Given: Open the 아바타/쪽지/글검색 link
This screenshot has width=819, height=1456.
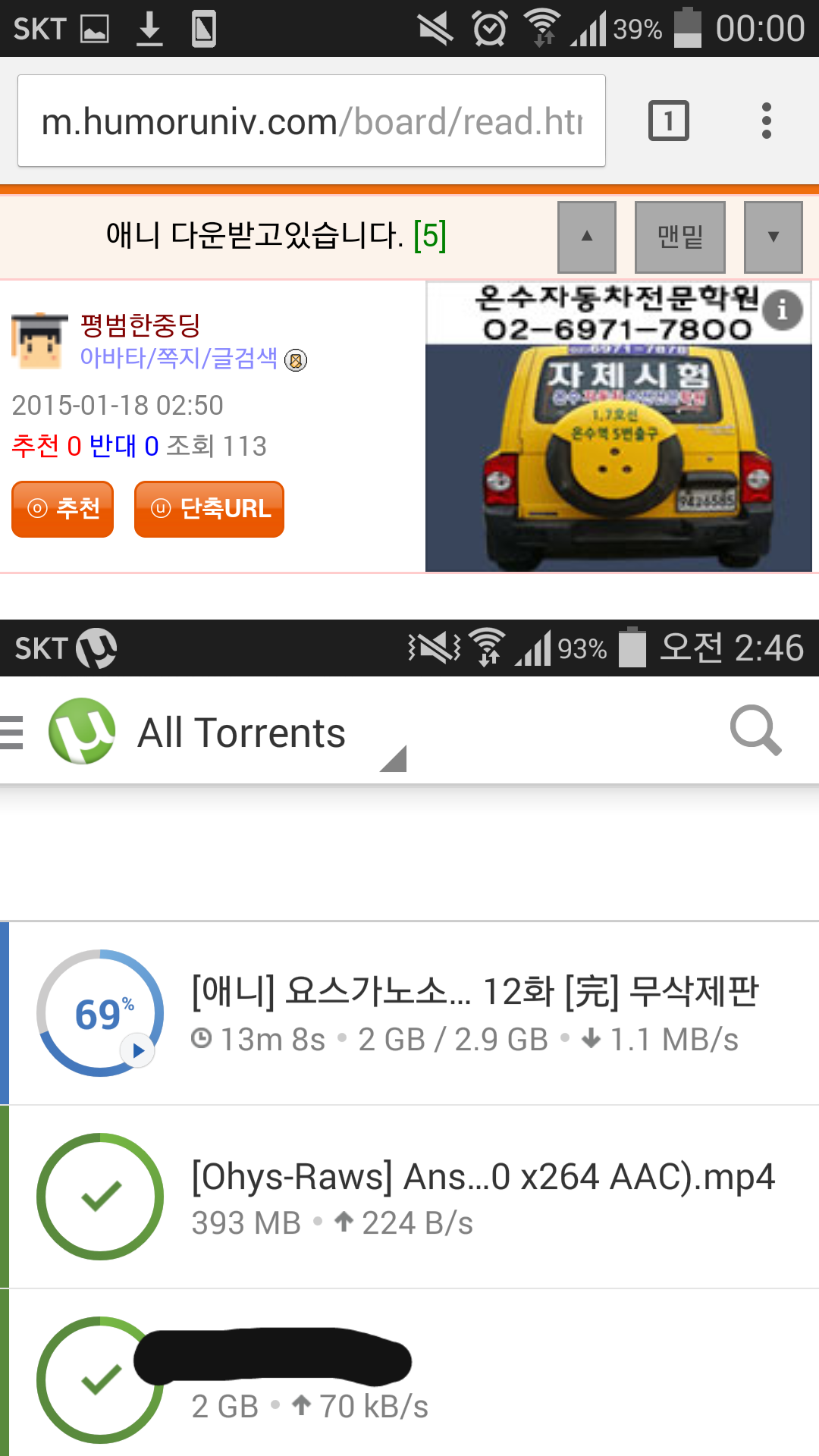Looking at the screenshot, I should tap(179, 358).
